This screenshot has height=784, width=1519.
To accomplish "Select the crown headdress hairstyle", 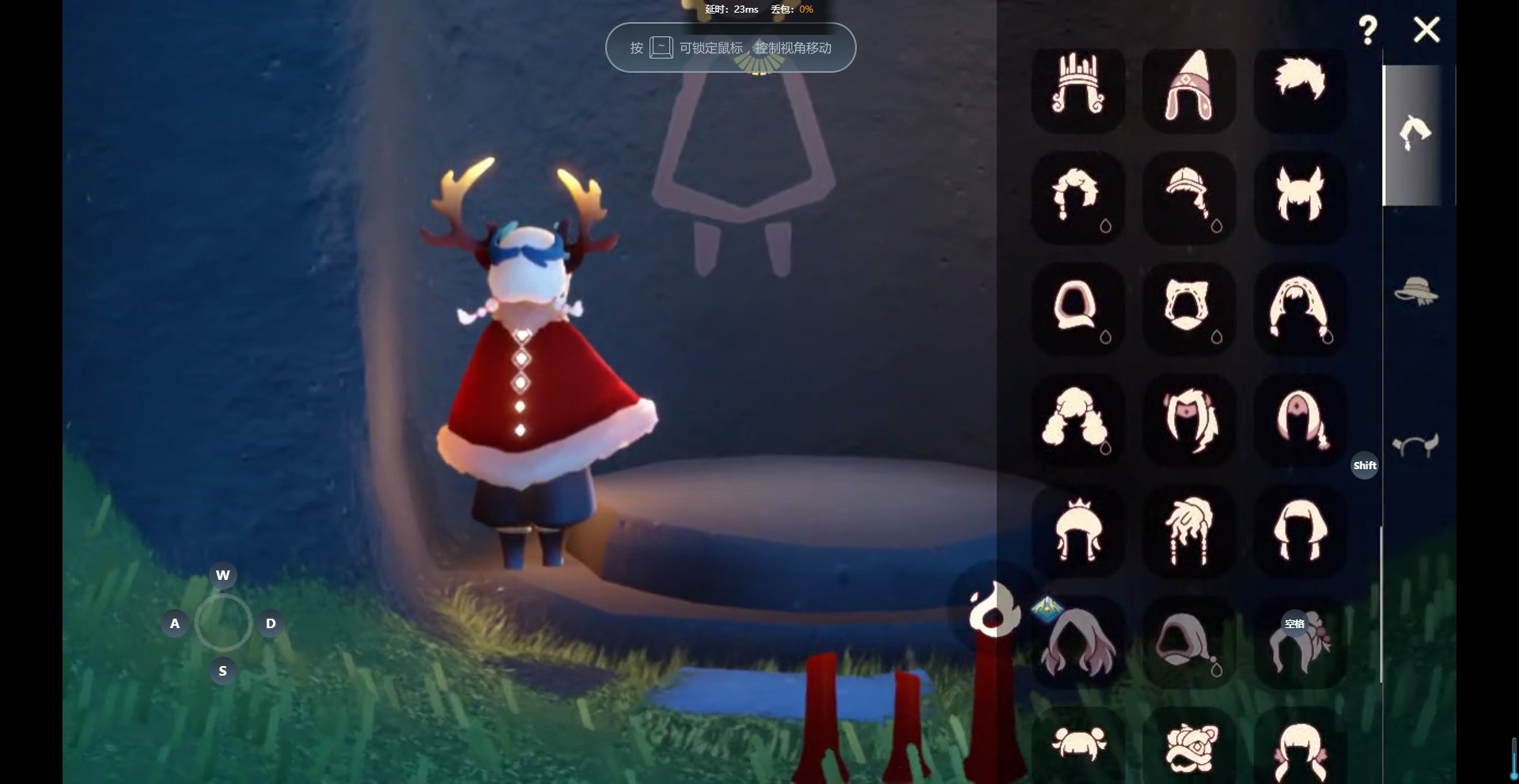I will (1078, 85).
